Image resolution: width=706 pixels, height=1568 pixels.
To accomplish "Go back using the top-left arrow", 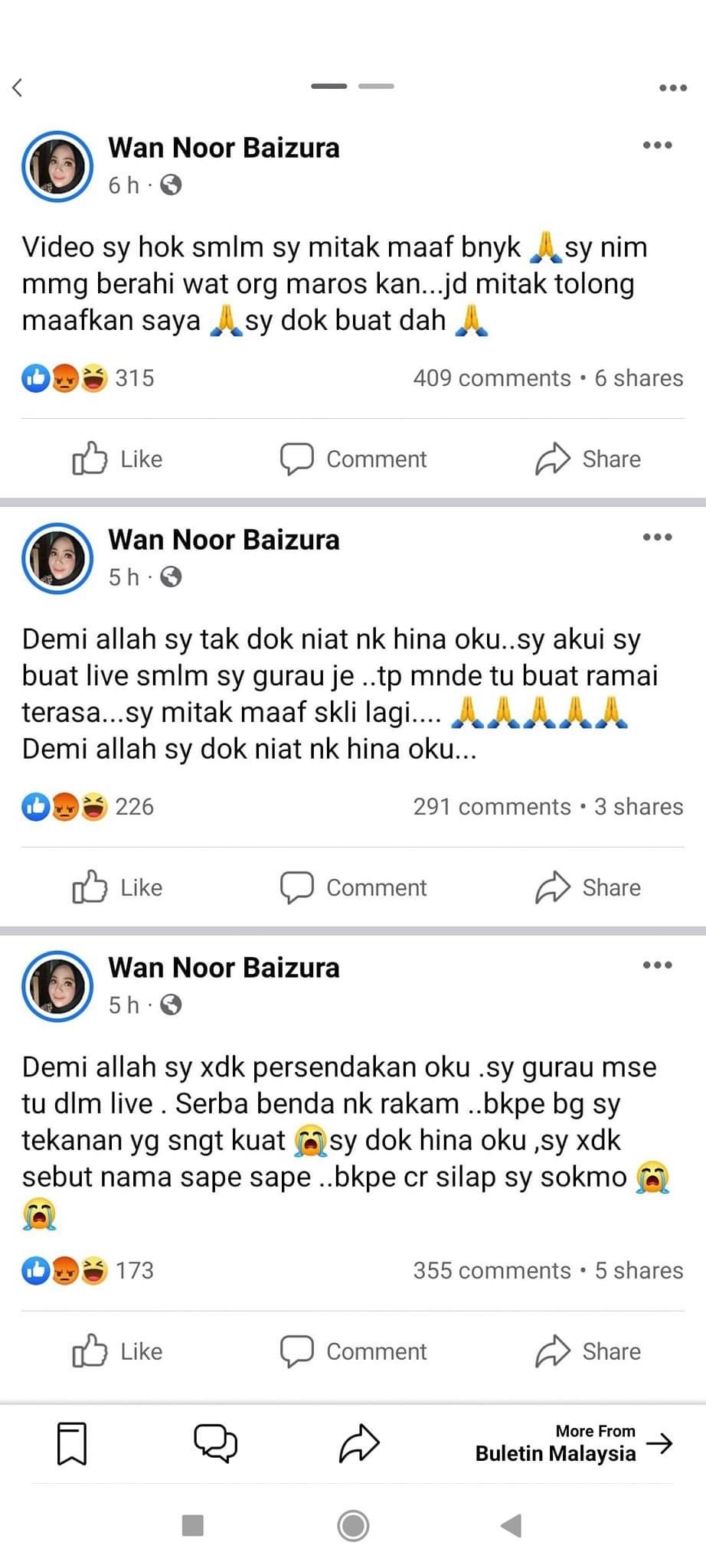I will 18,87.
